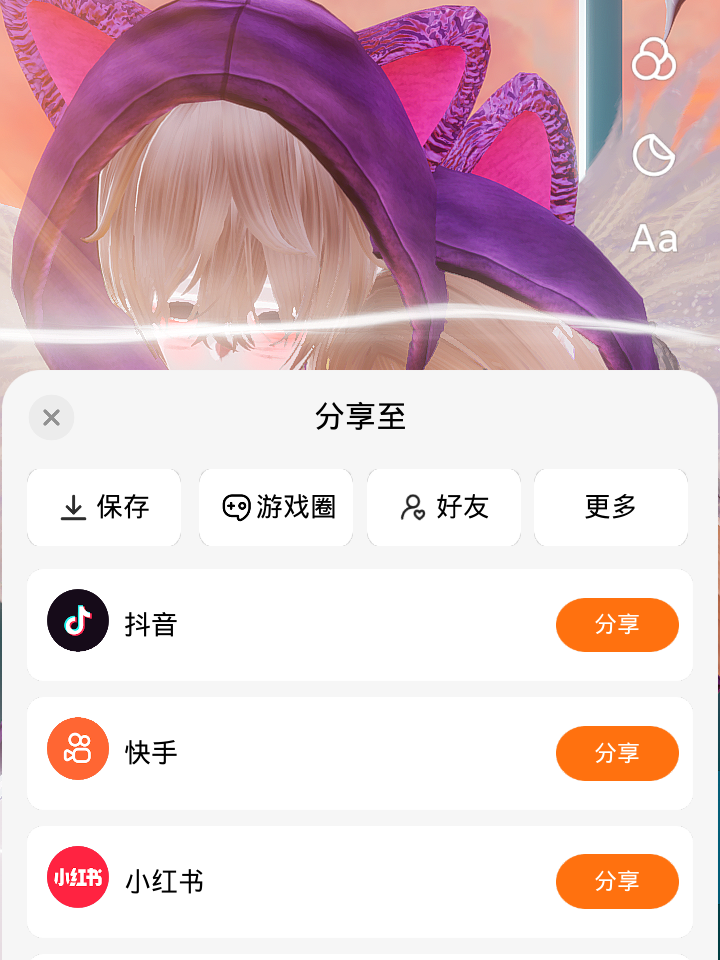The image size is (720, 960).
Task: Open the Aa text tool
Action: (x=654, y=239)
